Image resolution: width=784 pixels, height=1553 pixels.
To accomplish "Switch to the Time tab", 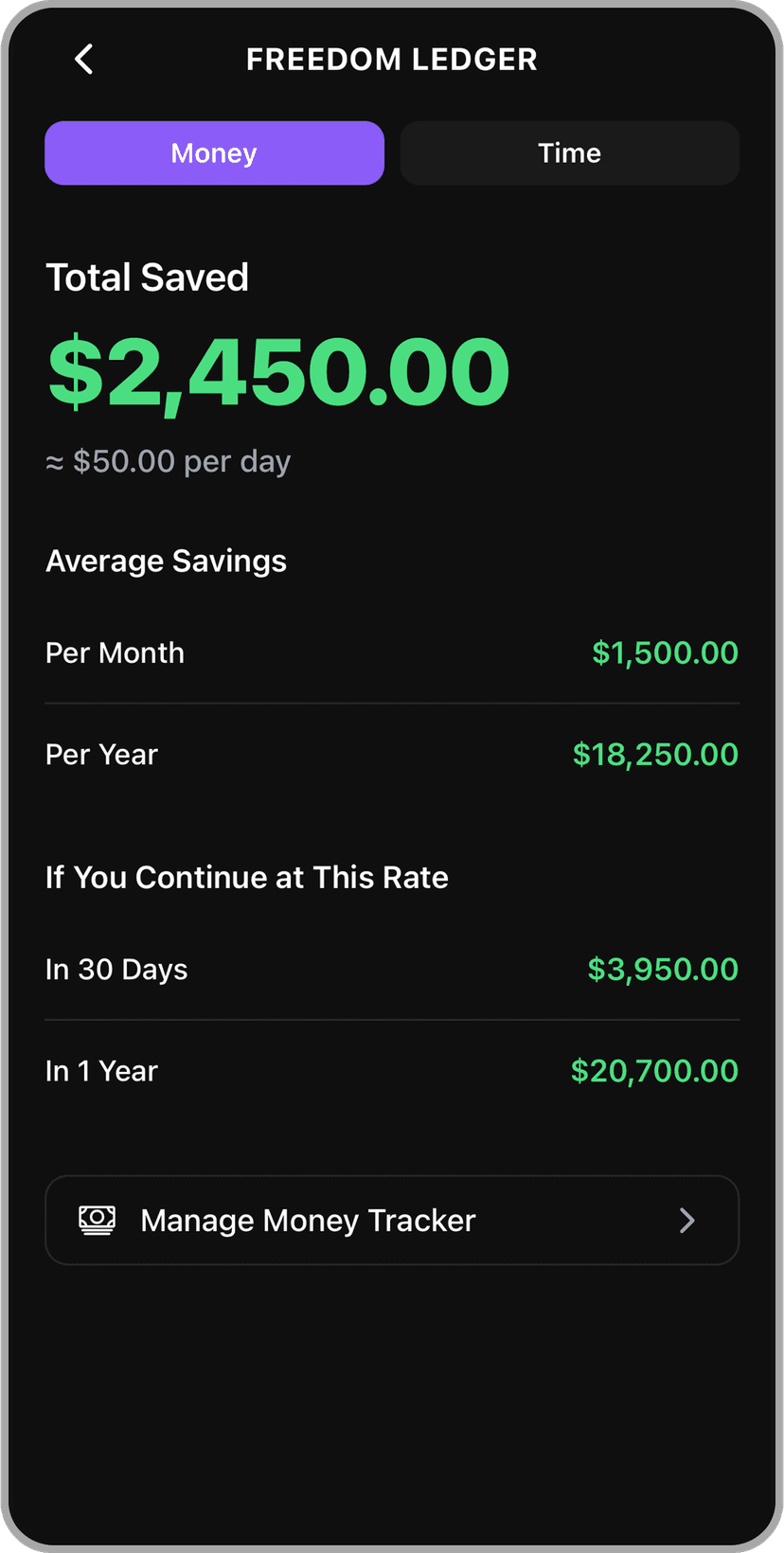I will click(569, 152).
